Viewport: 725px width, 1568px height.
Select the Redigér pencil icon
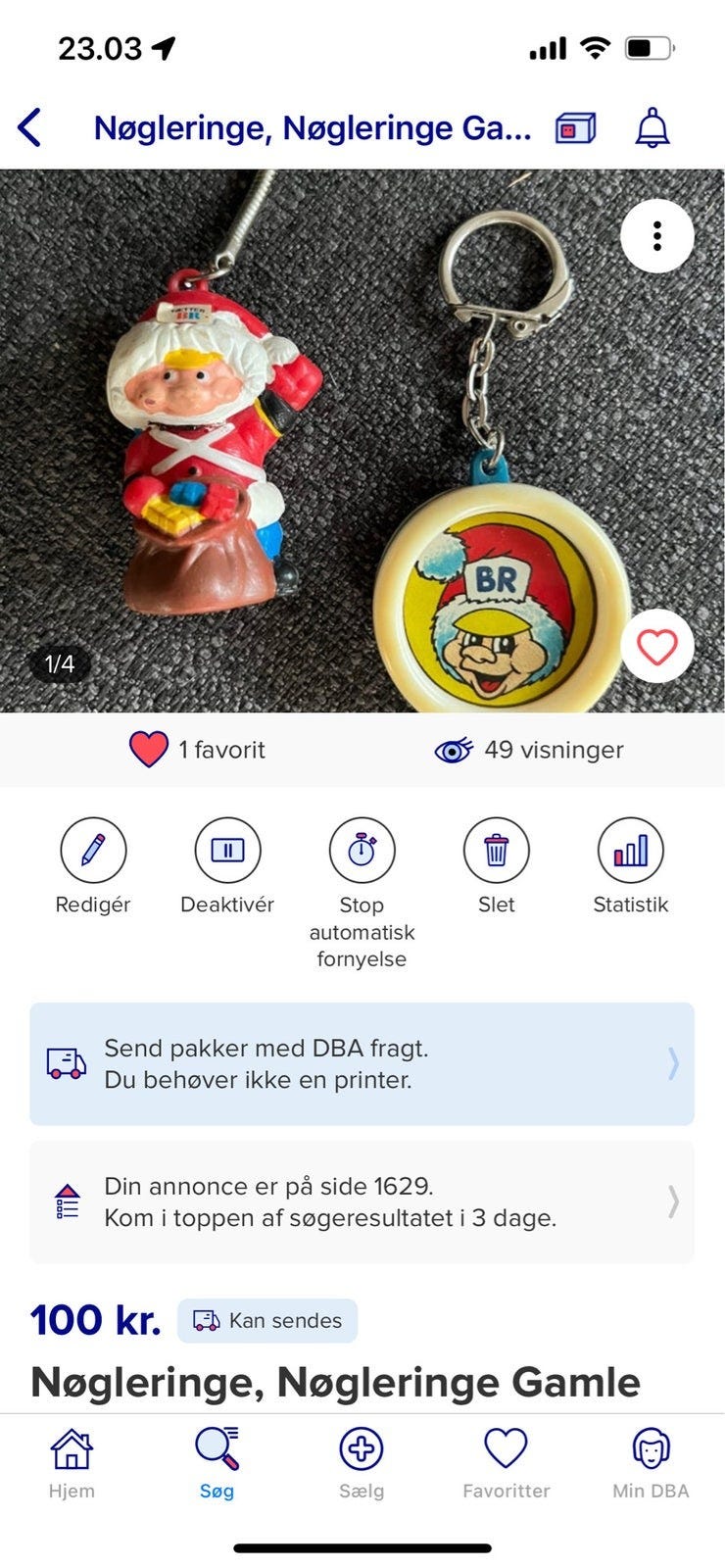tap(93, 850)
